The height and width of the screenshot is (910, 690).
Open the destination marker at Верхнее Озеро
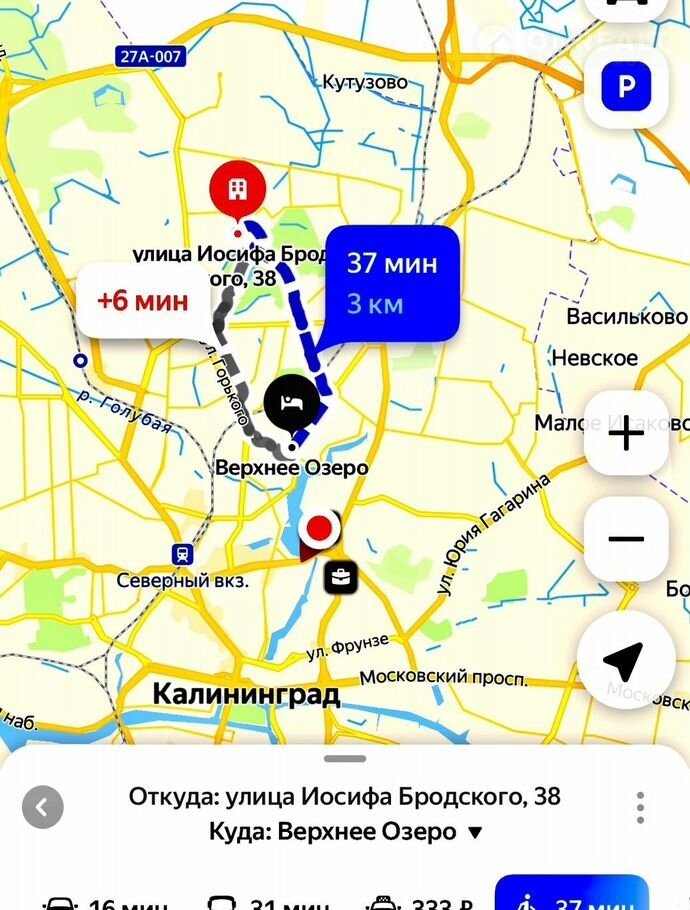point(292,404)
